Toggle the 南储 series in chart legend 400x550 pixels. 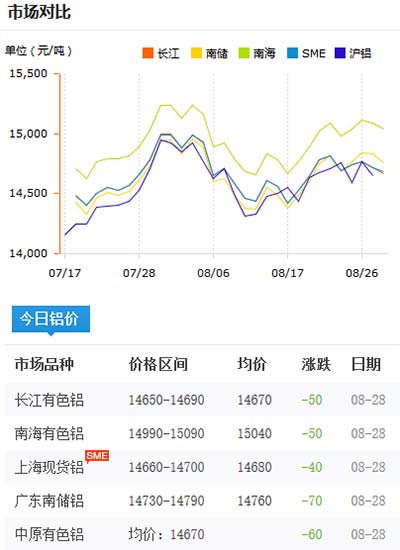coord(209,53)
